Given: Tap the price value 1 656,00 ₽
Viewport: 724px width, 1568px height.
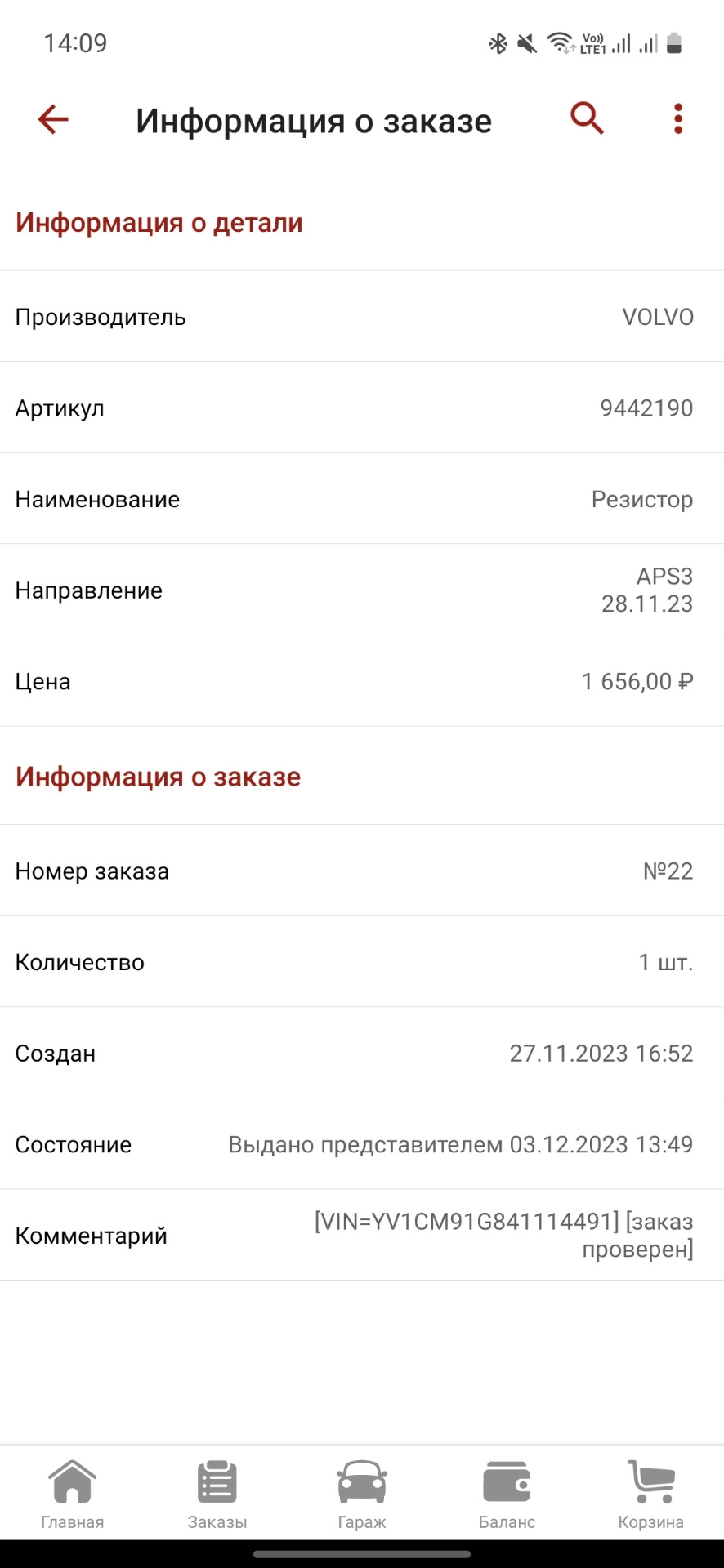Looking at the screenshot, I should [x=637, y=681].
